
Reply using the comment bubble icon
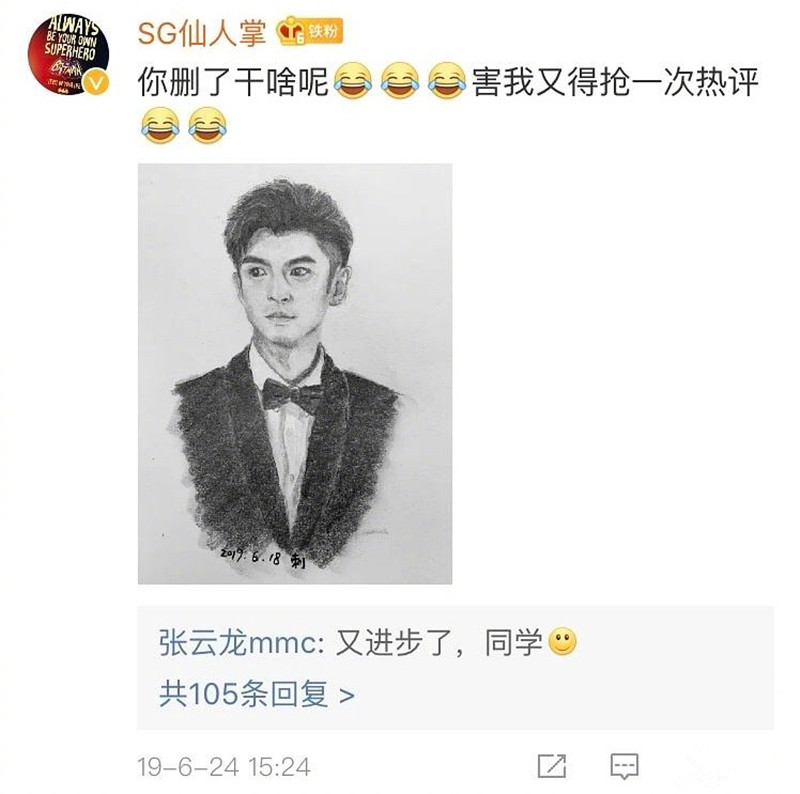tap(624, 766)
